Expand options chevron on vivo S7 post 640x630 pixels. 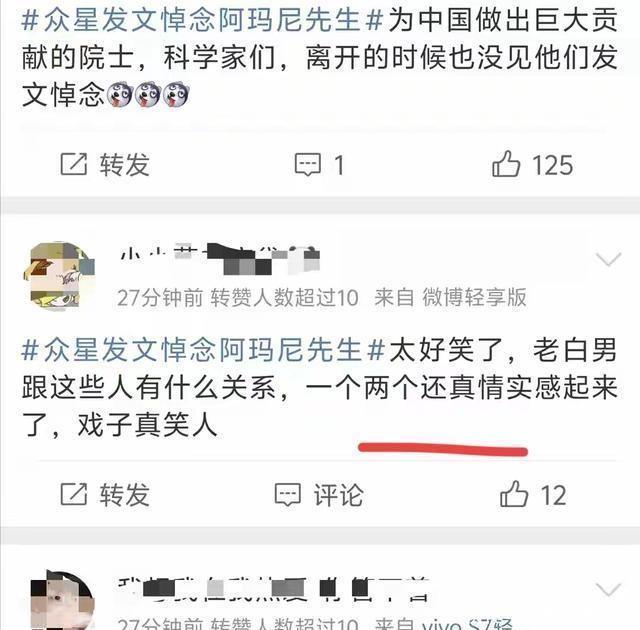tap(608, 590)
